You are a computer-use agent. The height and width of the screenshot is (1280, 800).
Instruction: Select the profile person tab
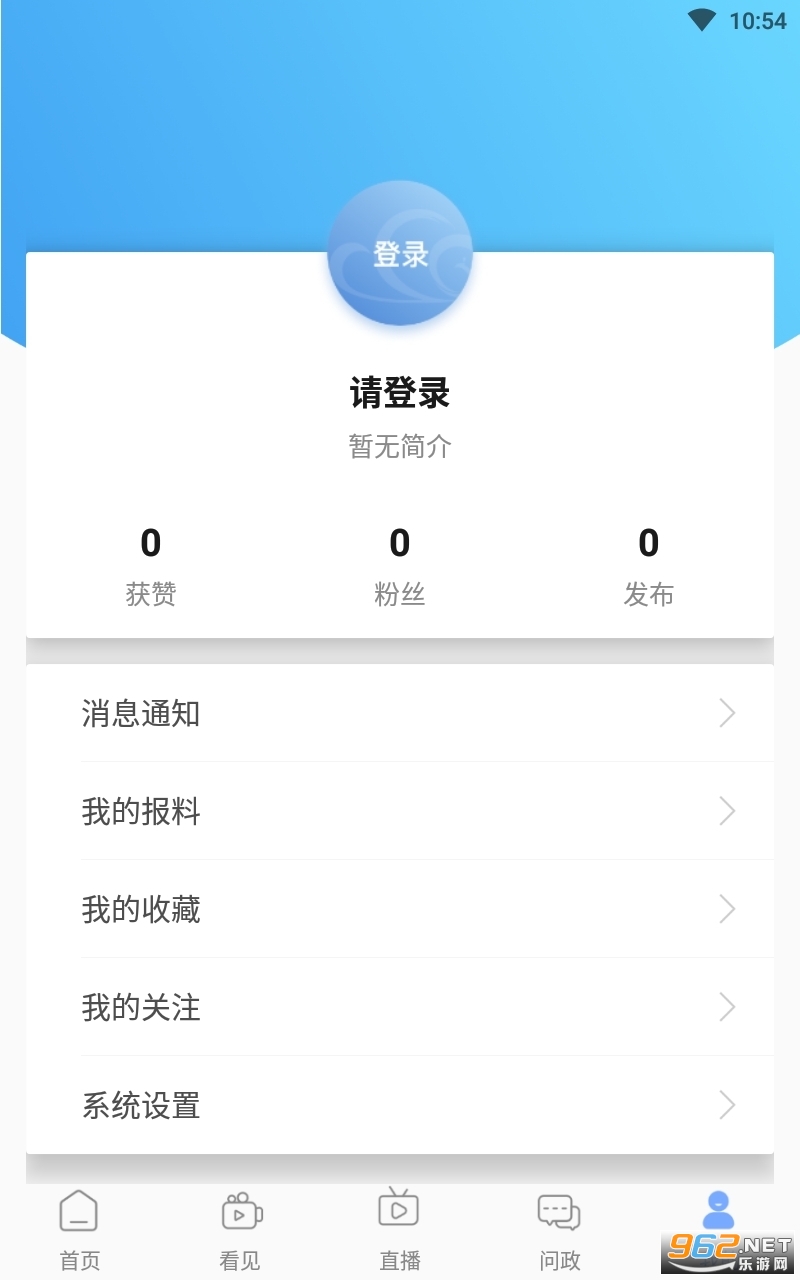(x=718, y=1212)
